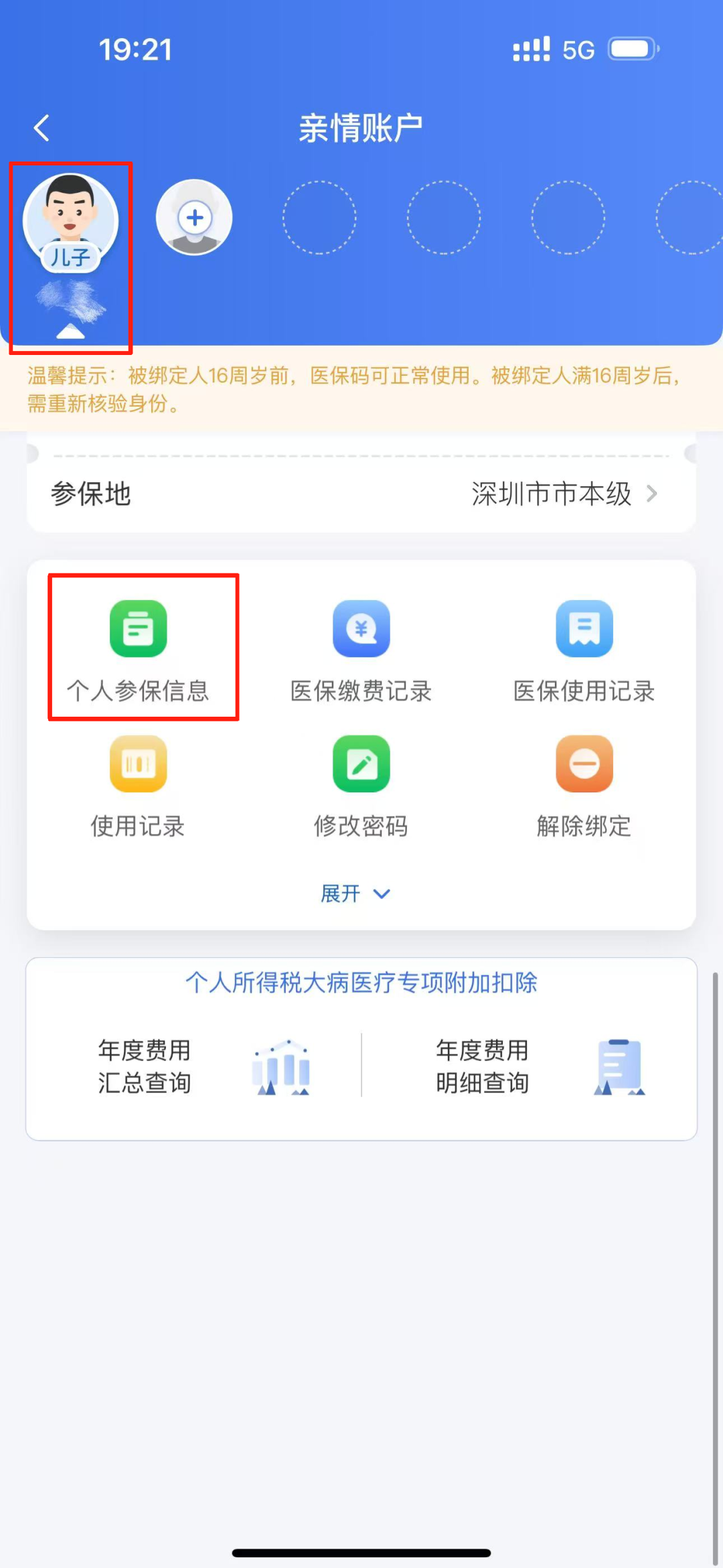The width and height of the screenshot is (723, 1568).
Task: Open 年度费用明细查询
Action: point(536,1066)
